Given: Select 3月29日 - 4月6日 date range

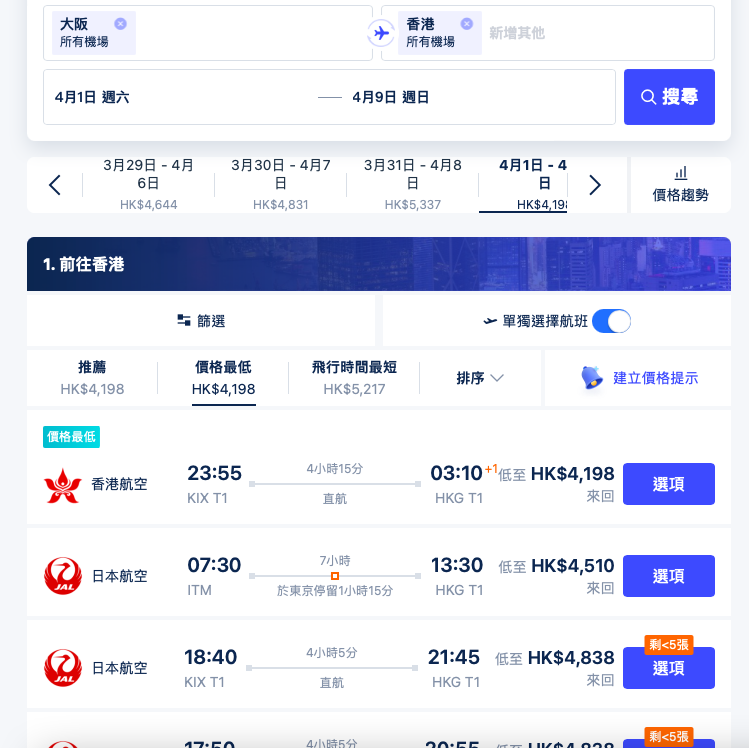Looking at the screenshot, I should point(148,184).
